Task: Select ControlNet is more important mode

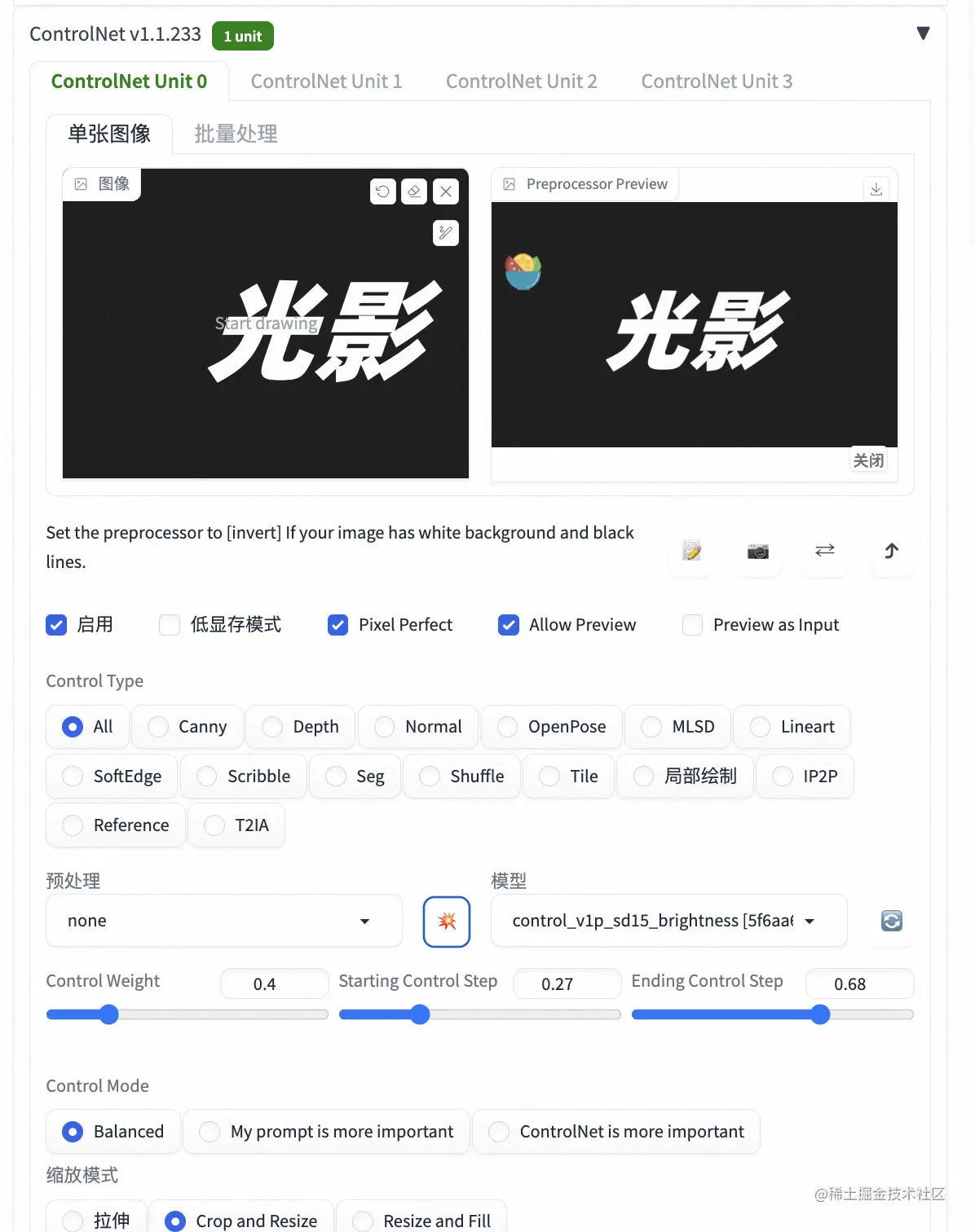Action: 499,1132
